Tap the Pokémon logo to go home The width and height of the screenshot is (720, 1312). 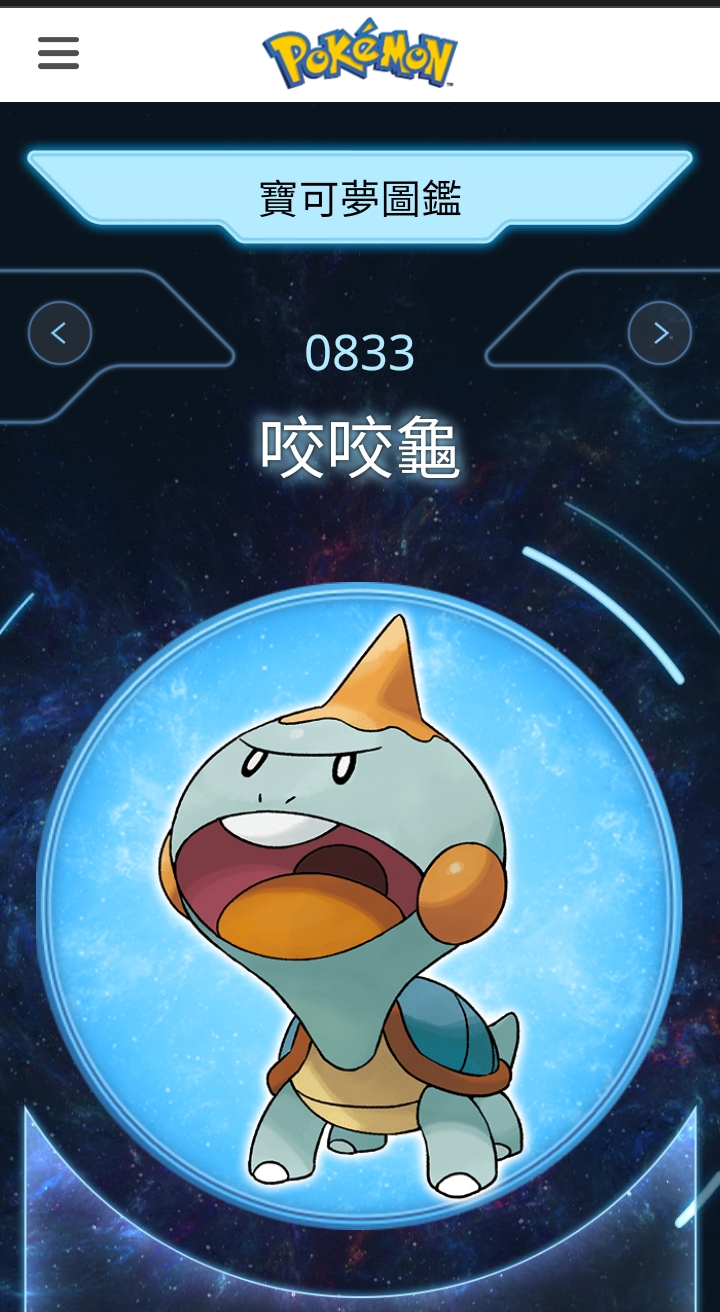pyautogui.click(x=360, y=53)
